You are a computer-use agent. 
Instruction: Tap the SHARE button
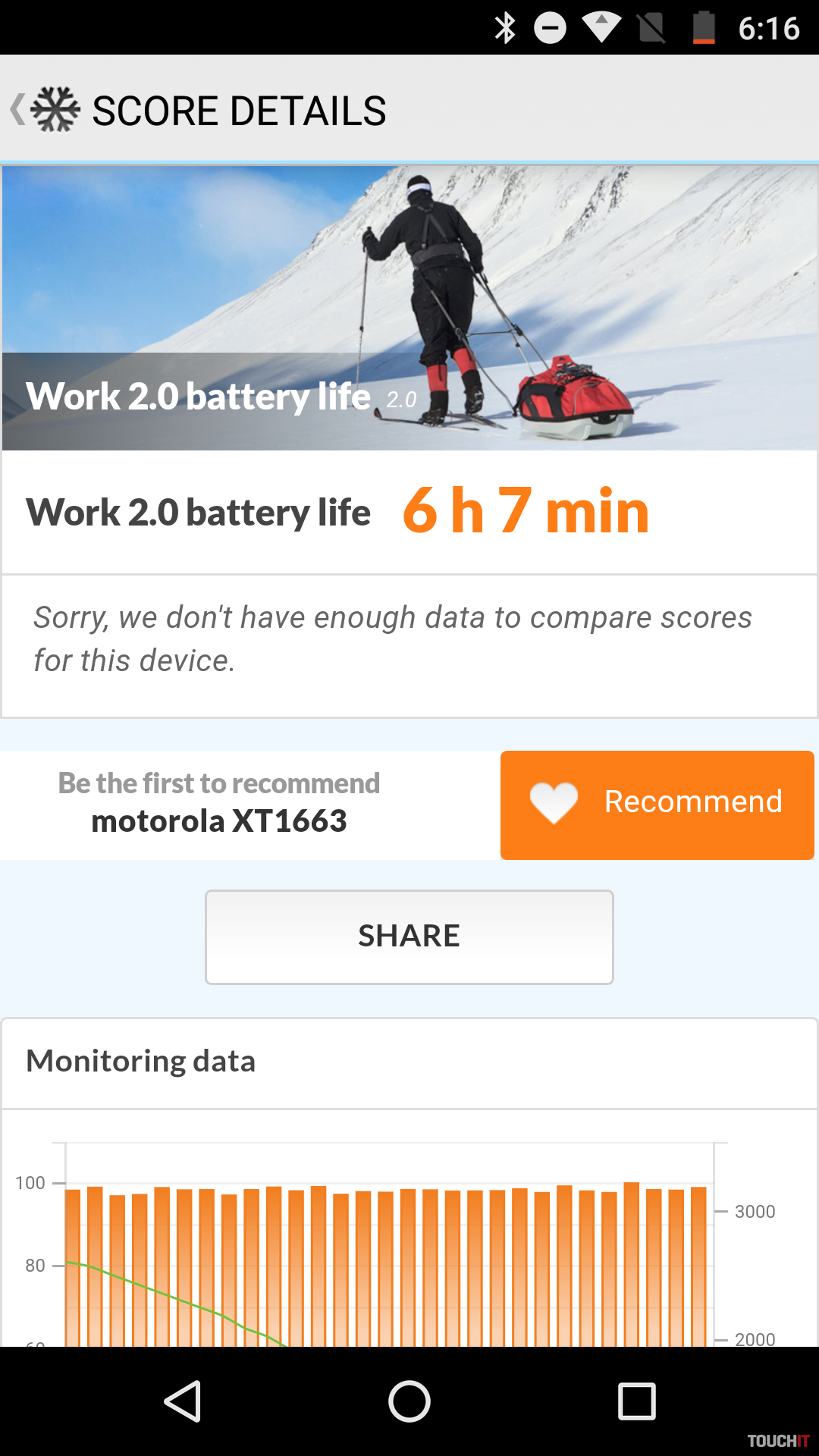pyautogui.click(x=409, y=937)
